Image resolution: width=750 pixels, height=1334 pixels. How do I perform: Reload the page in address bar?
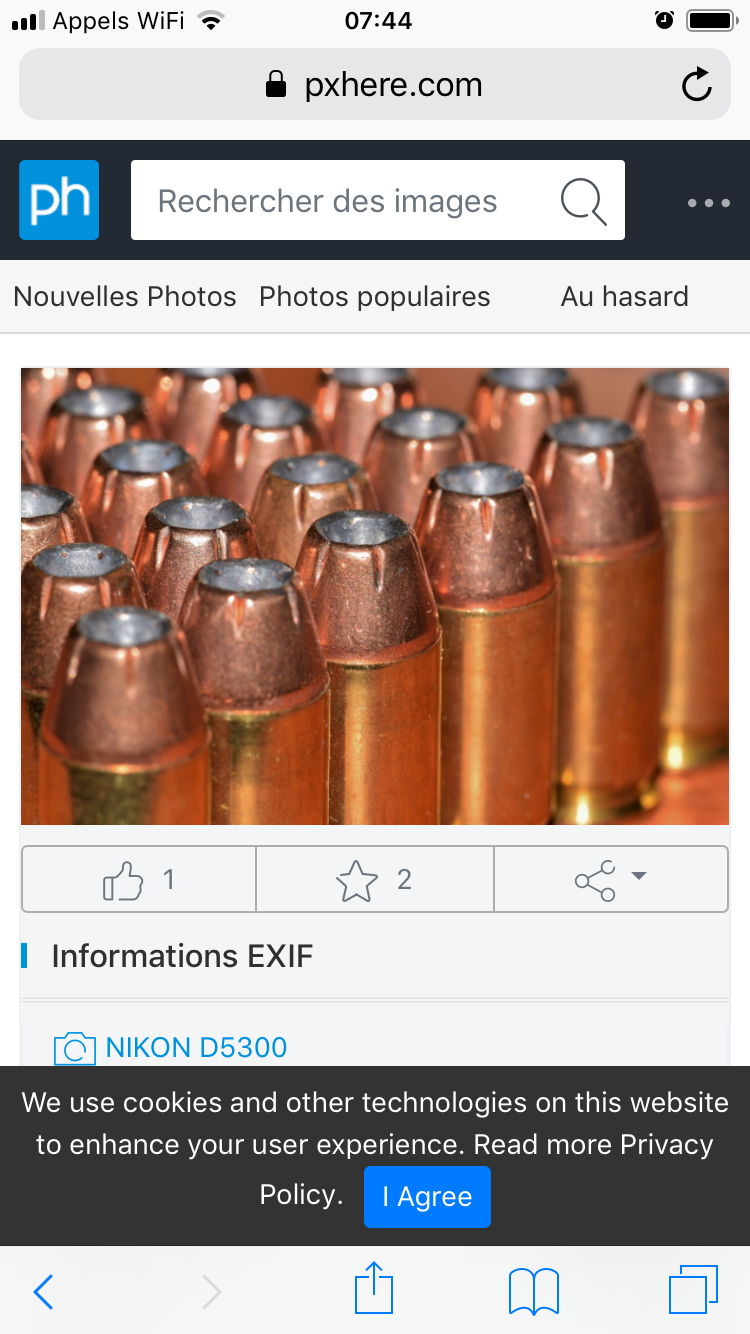(x=697, y=85)
